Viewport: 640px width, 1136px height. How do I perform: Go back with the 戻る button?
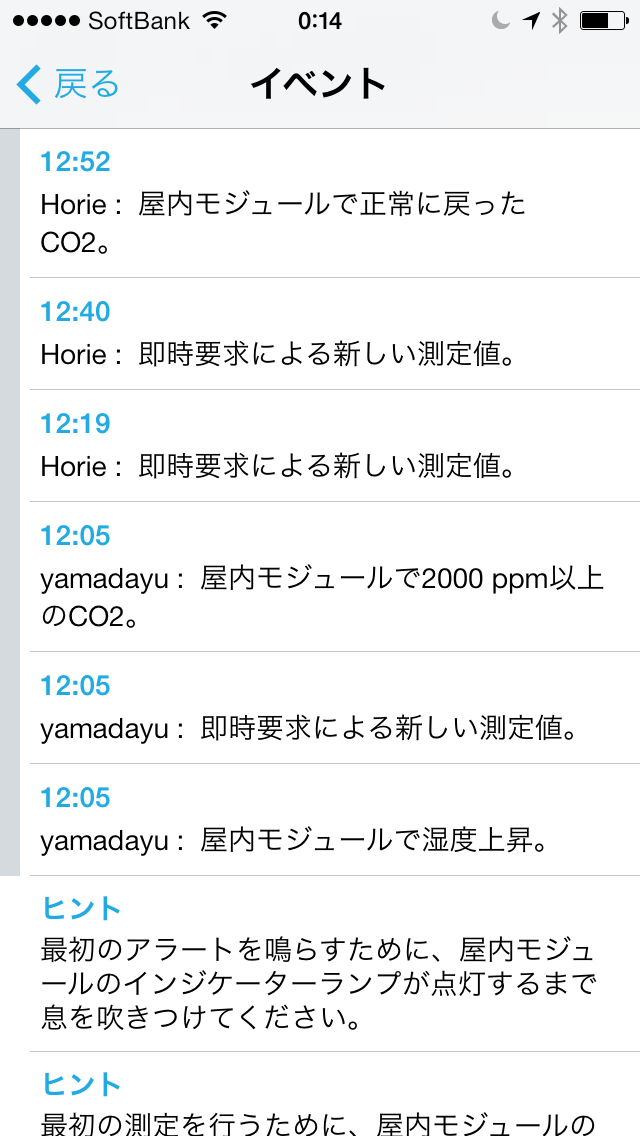68,85
